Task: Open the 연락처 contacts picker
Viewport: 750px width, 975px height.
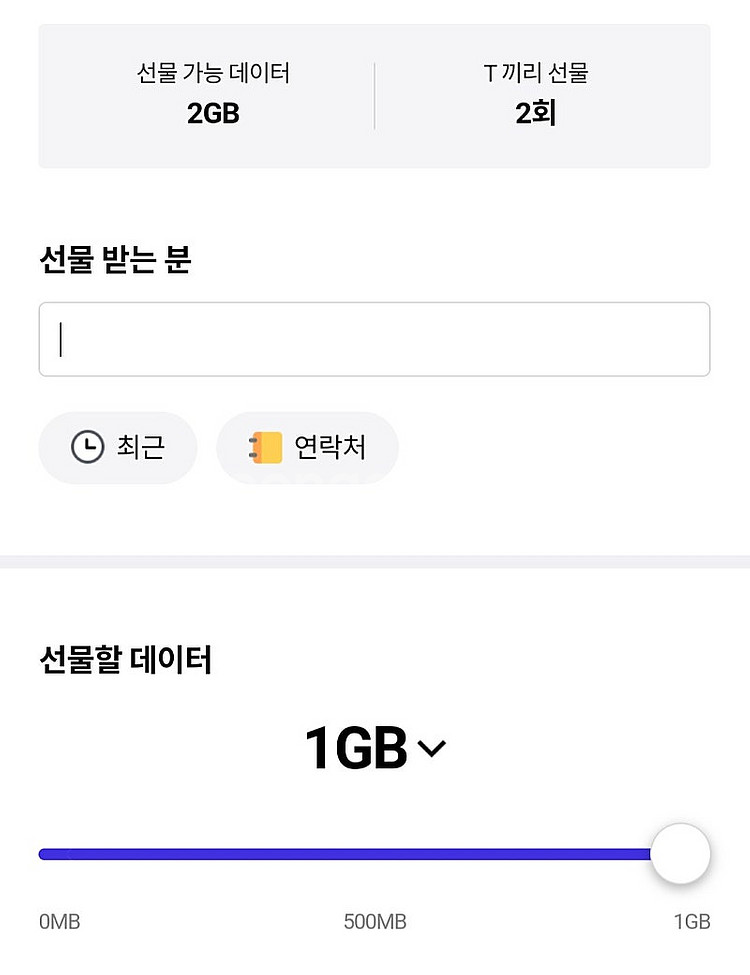Action: tap(307, 448)
